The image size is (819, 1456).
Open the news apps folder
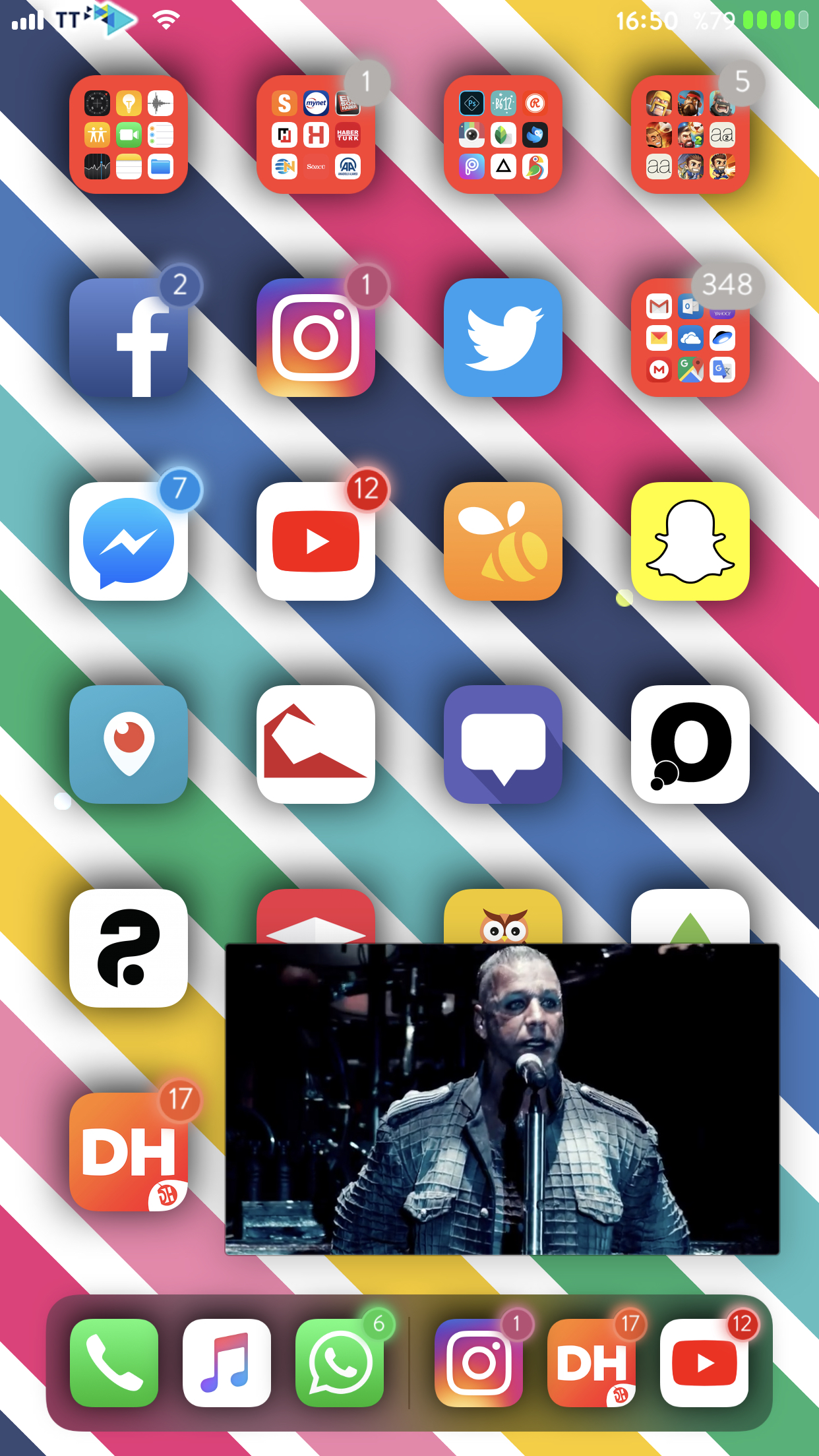coord(316,135)
